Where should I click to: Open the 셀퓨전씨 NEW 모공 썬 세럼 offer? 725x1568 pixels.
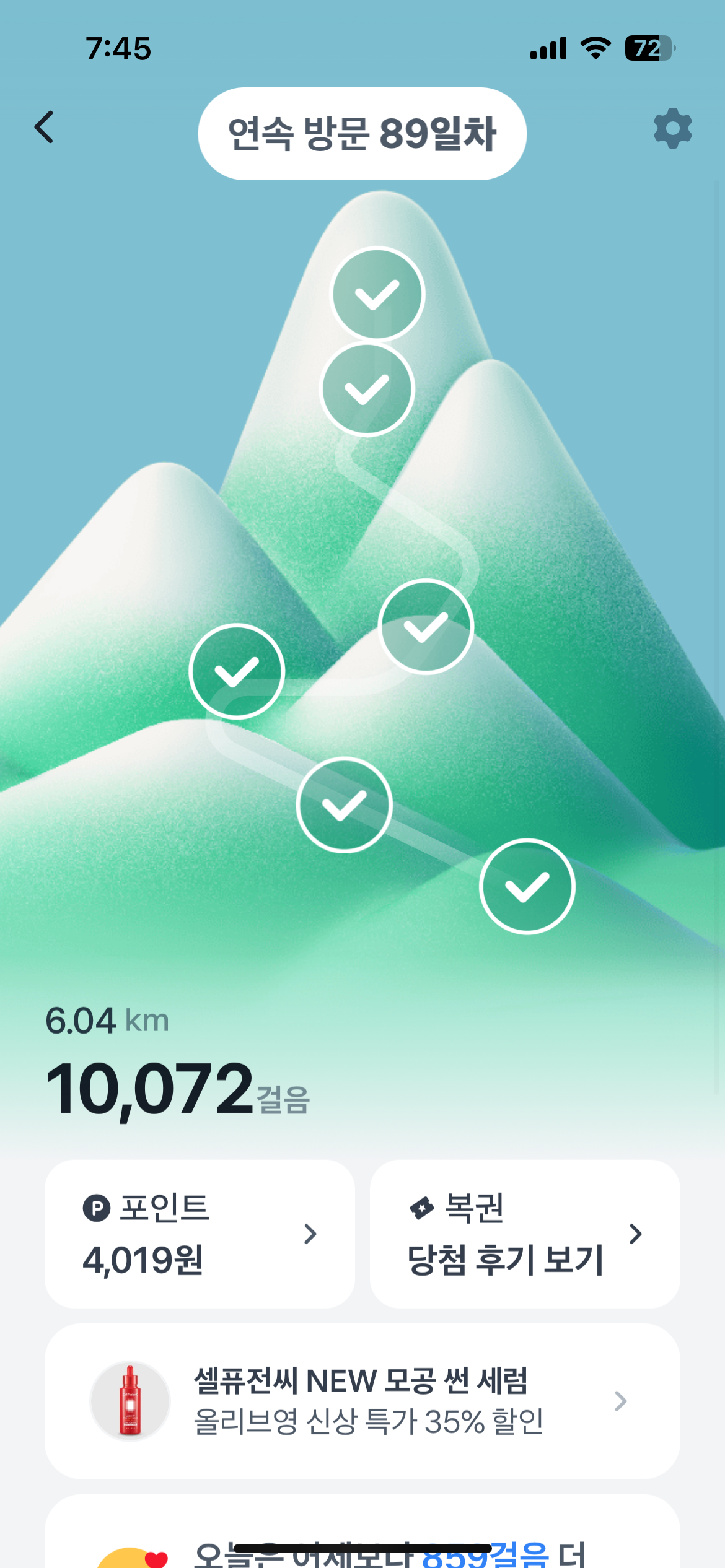point(362,1401)
